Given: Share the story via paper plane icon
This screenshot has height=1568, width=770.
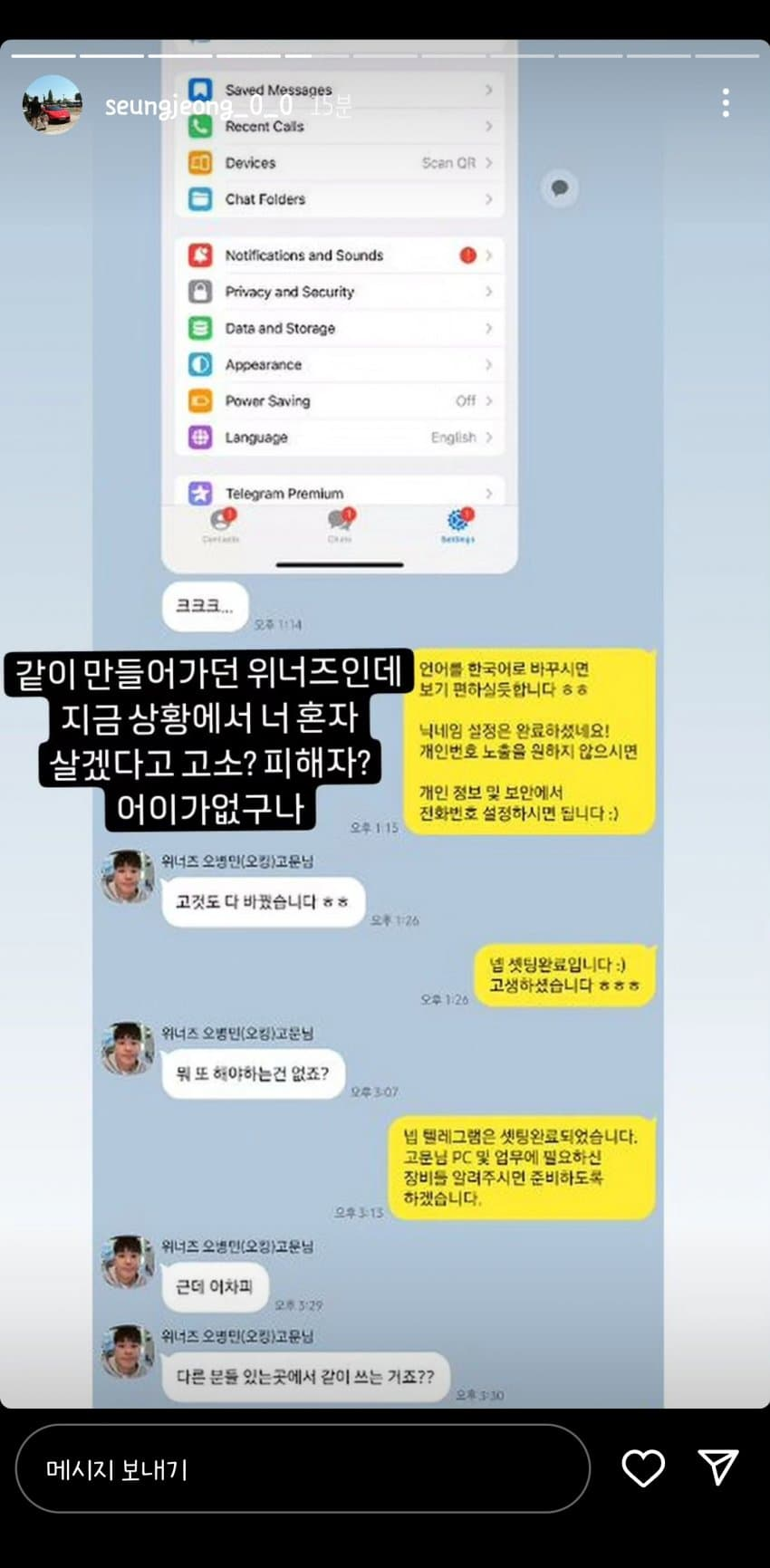Looking at the screenshot, I should pyautogui.click(x=717, y=1467).
